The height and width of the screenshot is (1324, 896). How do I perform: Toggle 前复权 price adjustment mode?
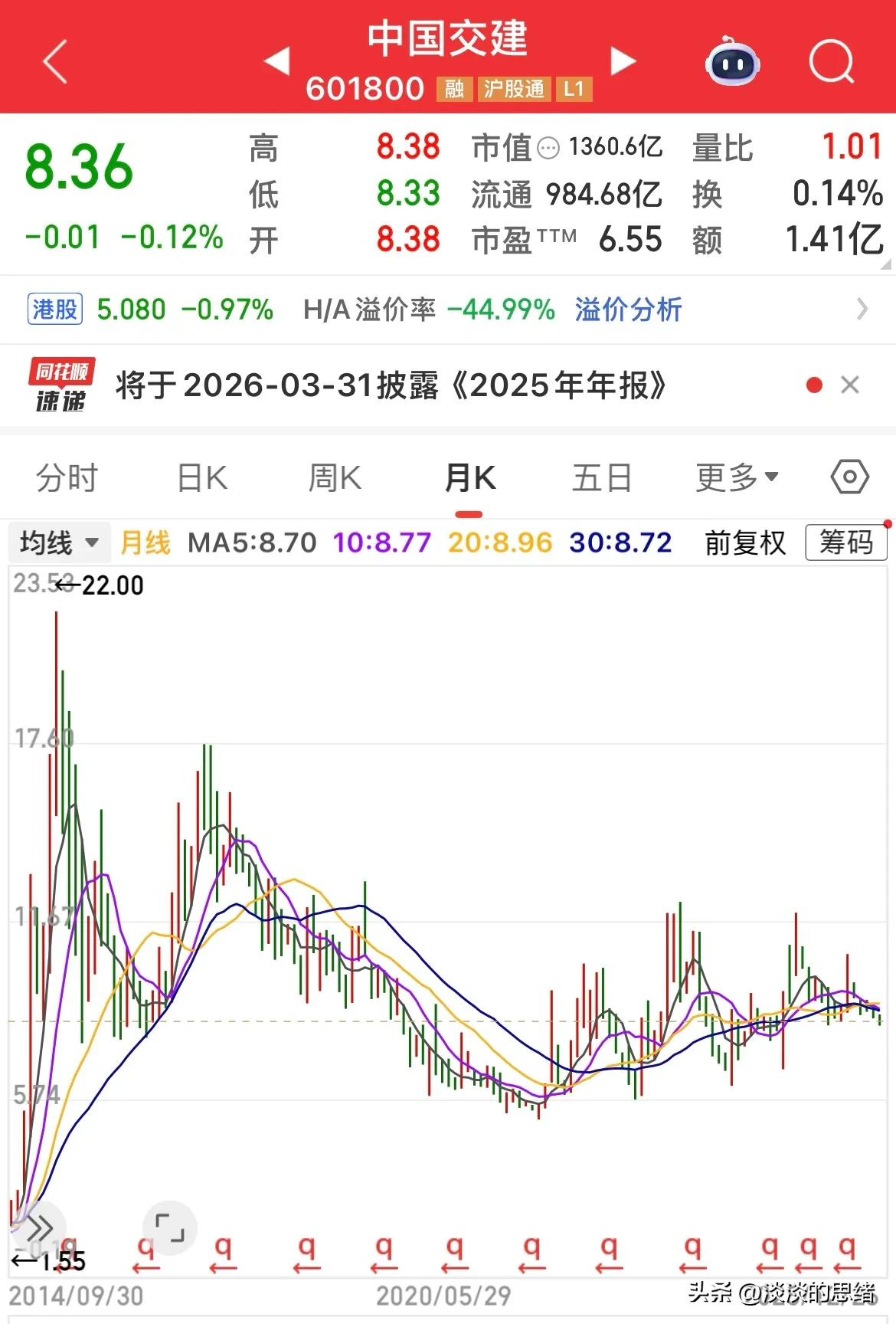(x=744, y=542)
